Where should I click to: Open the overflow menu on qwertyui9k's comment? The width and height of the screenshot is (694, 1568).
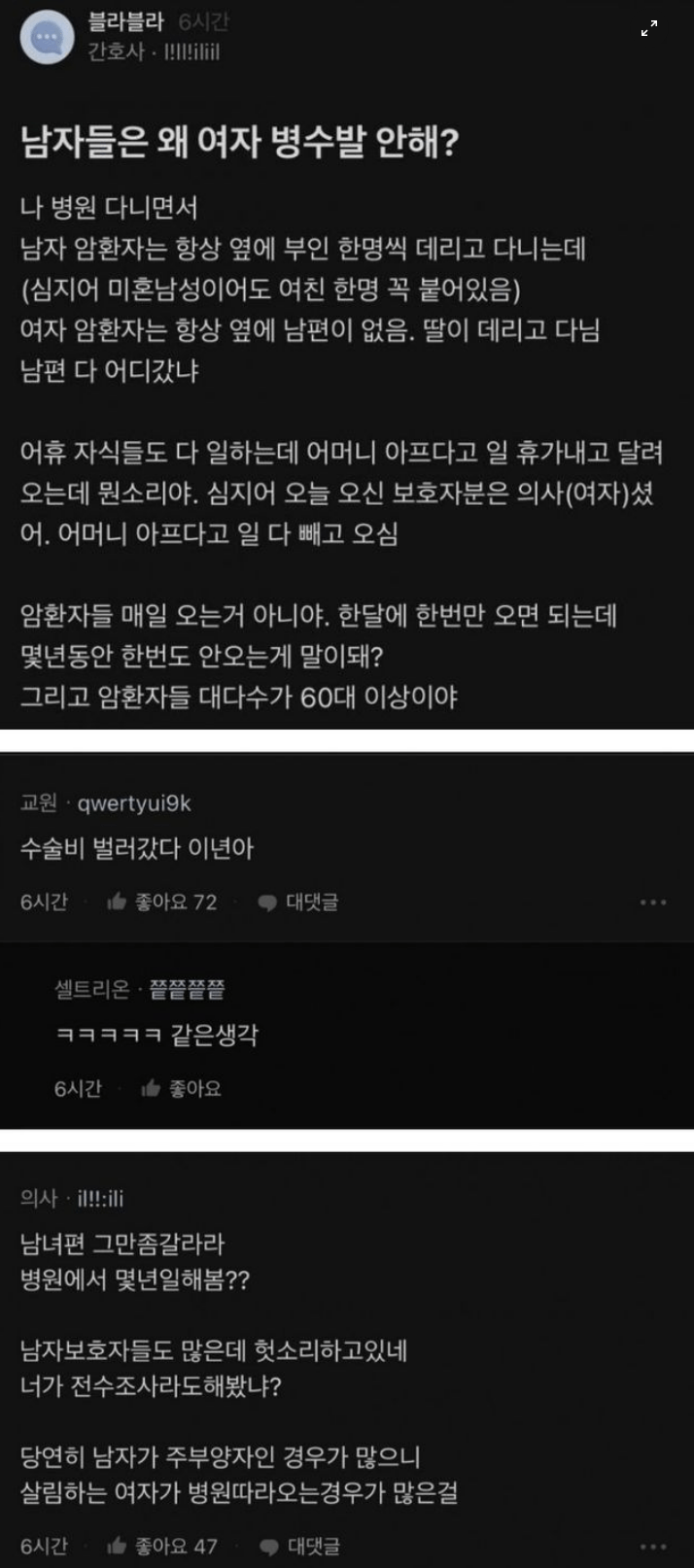(653, 903)
